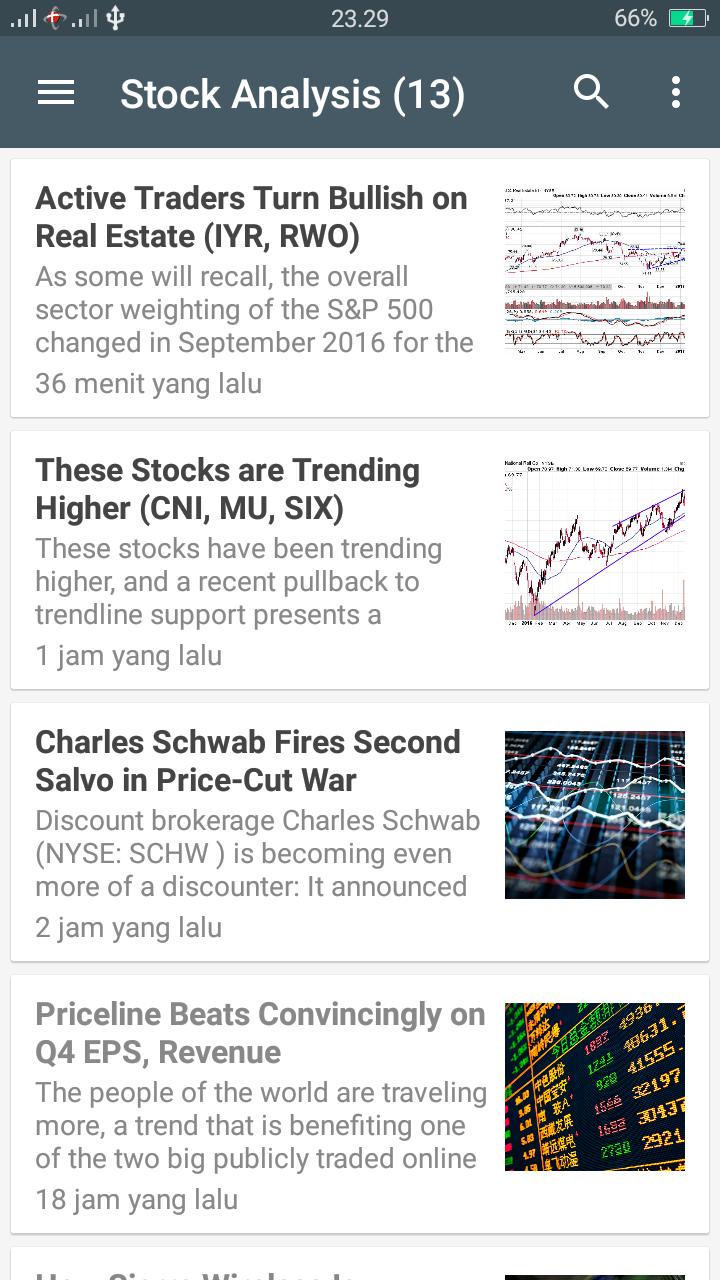The height and width of the screenshot is (1280, 720).
Task: Open Charles Schwab Price-Cut War article
Action: pyautogui.click(x=360, y=832)
